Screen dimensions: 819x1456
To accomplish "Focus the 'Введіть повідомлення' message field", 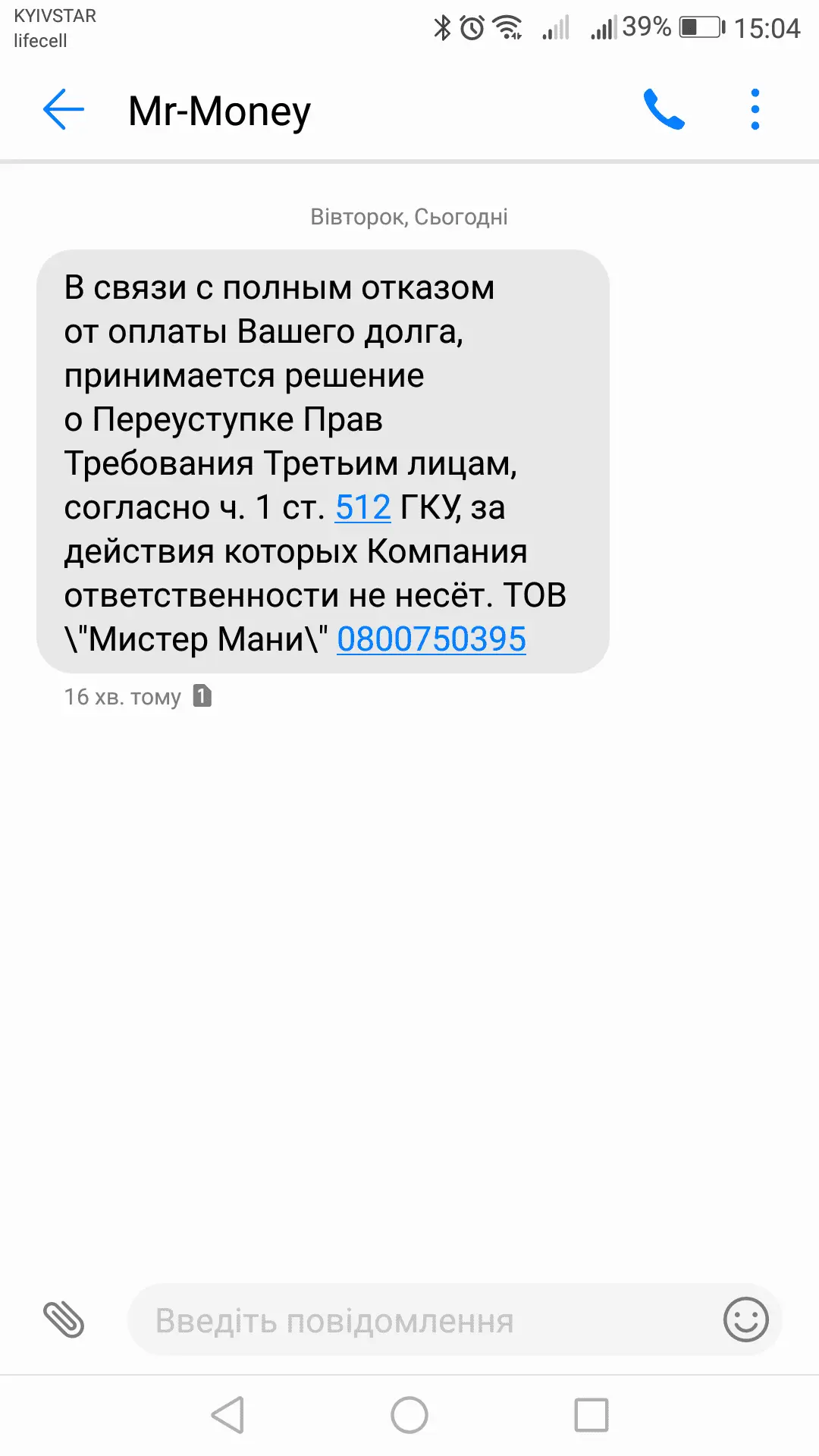I will (425, 1320).
